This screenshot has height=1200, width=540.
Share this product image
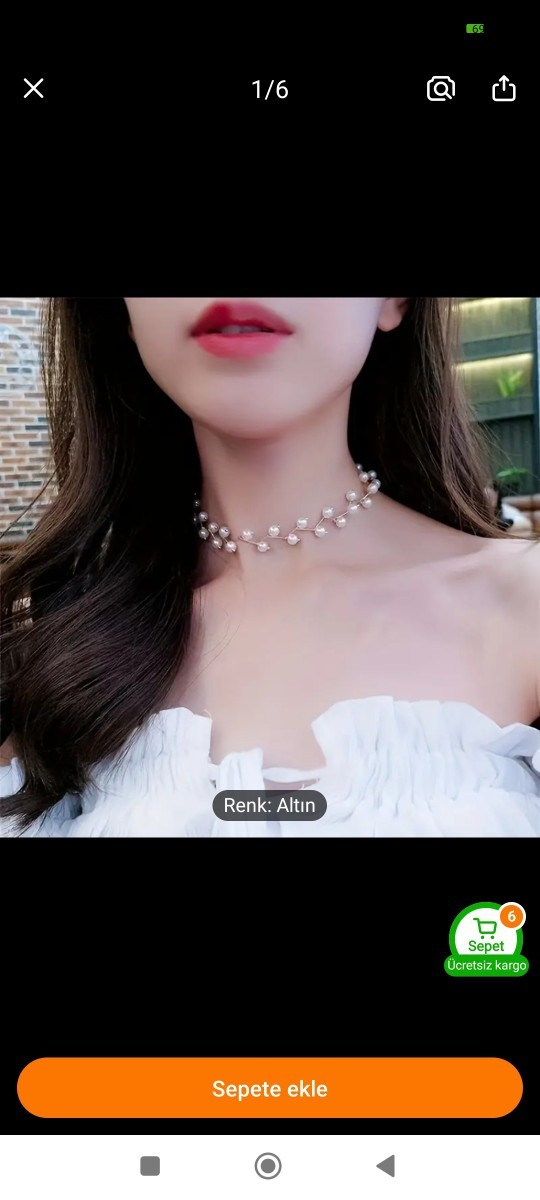coord(504,88)
